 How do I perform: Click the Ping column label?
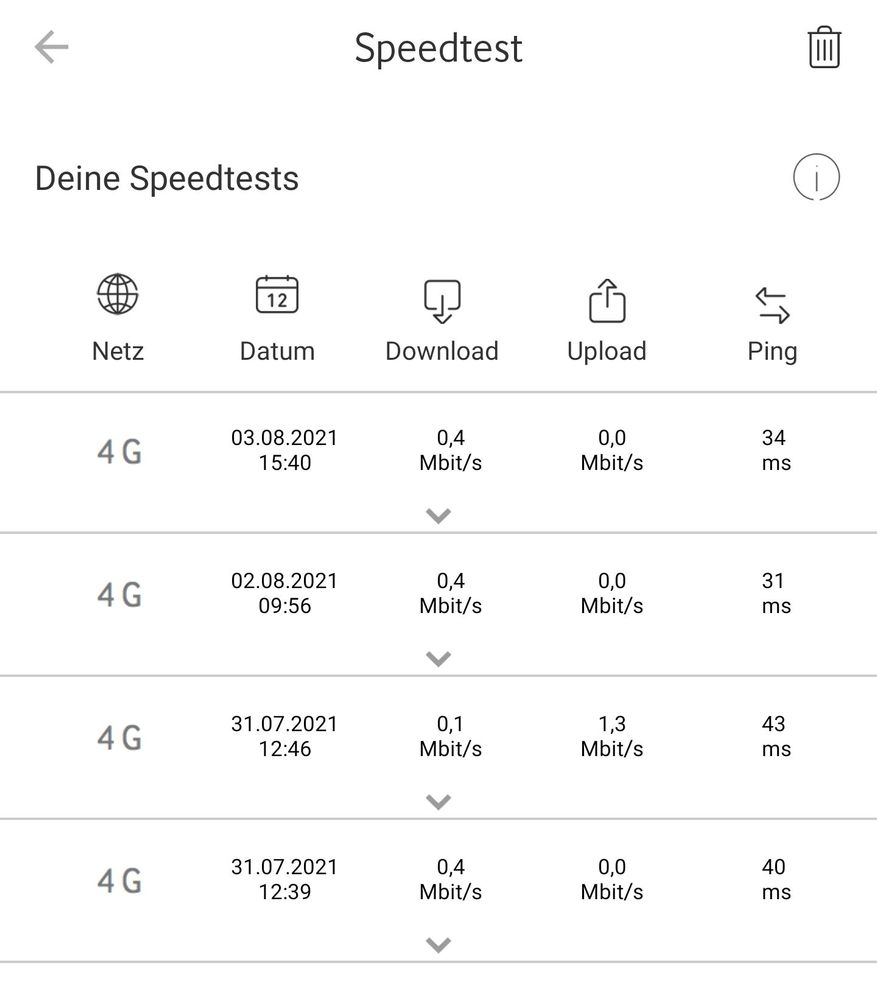(x=772, y=351)
